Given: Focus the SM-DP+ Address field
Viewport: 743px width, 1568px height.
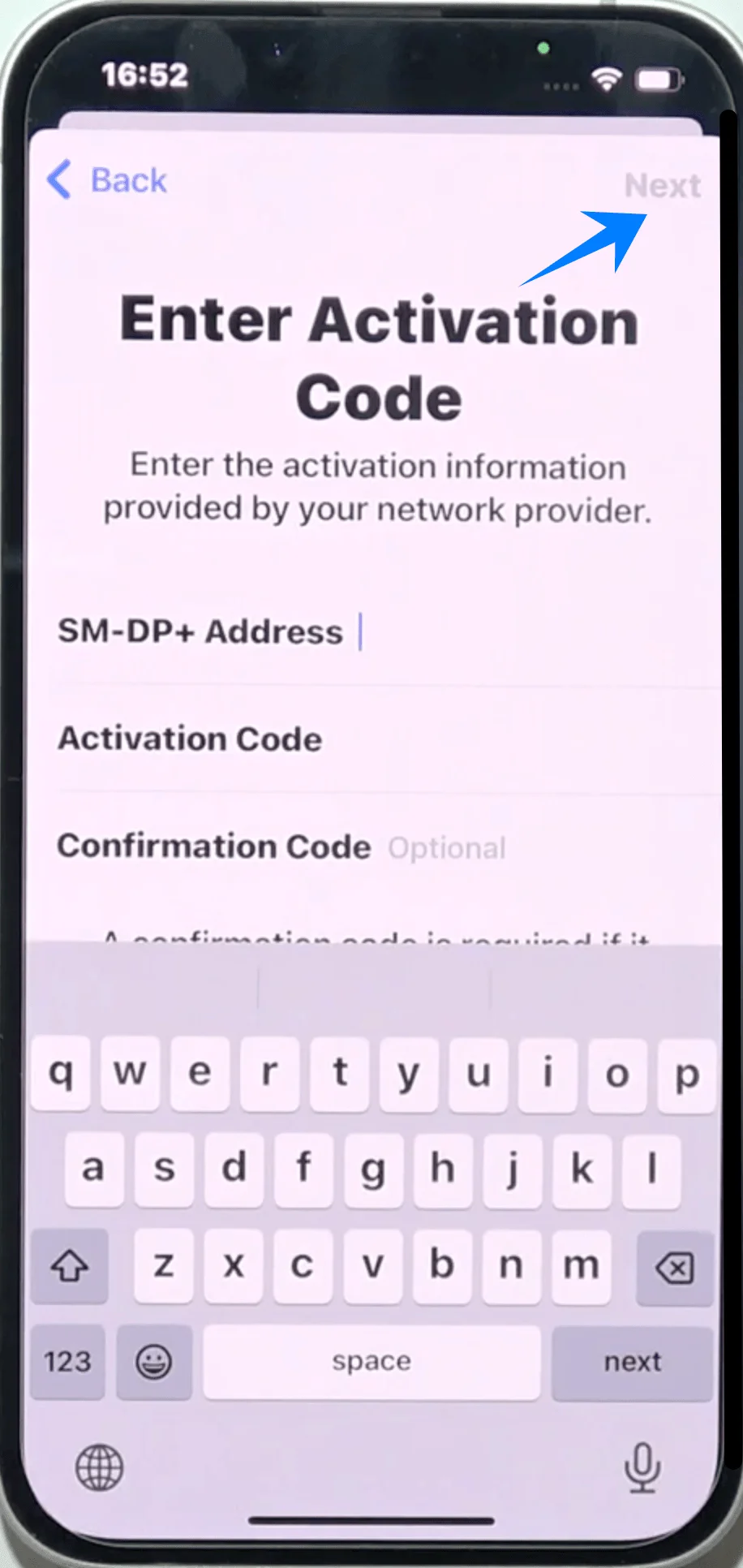Looking at the screenshot, I should (487, 631).
